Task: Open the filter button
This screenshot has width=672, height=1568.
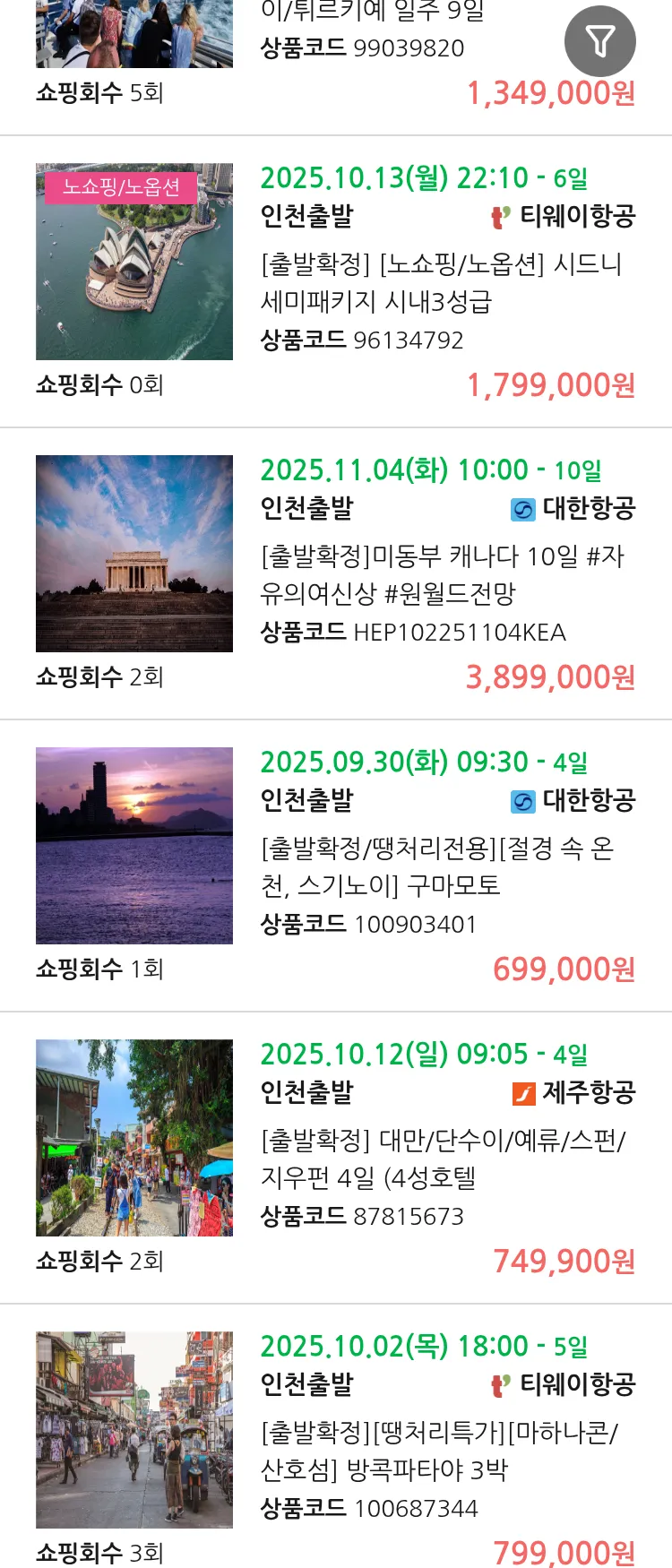Action: [x=599, y=41]
